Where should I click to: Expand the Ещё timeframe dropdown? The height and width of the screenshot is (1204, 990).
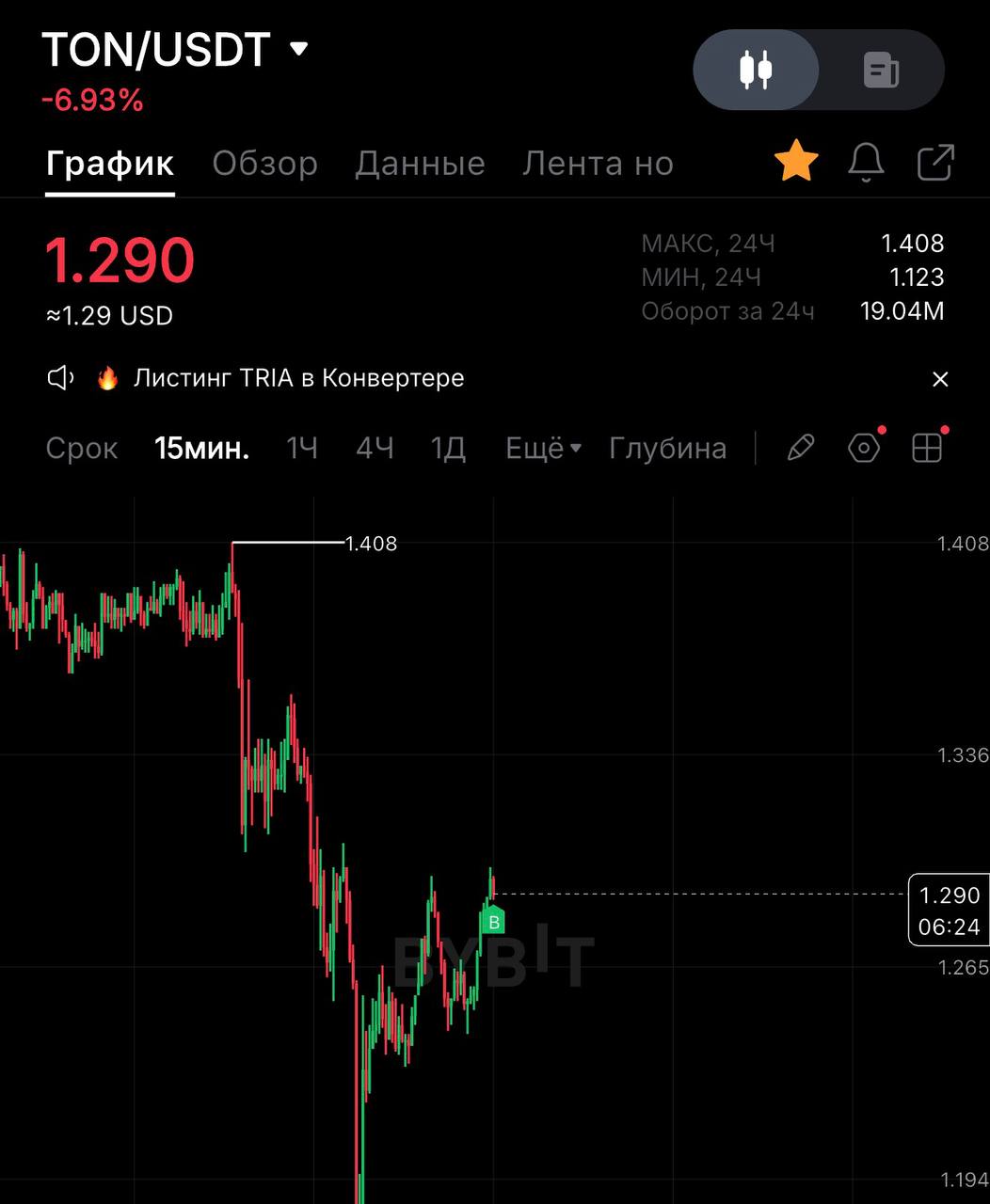pos(543,449)
